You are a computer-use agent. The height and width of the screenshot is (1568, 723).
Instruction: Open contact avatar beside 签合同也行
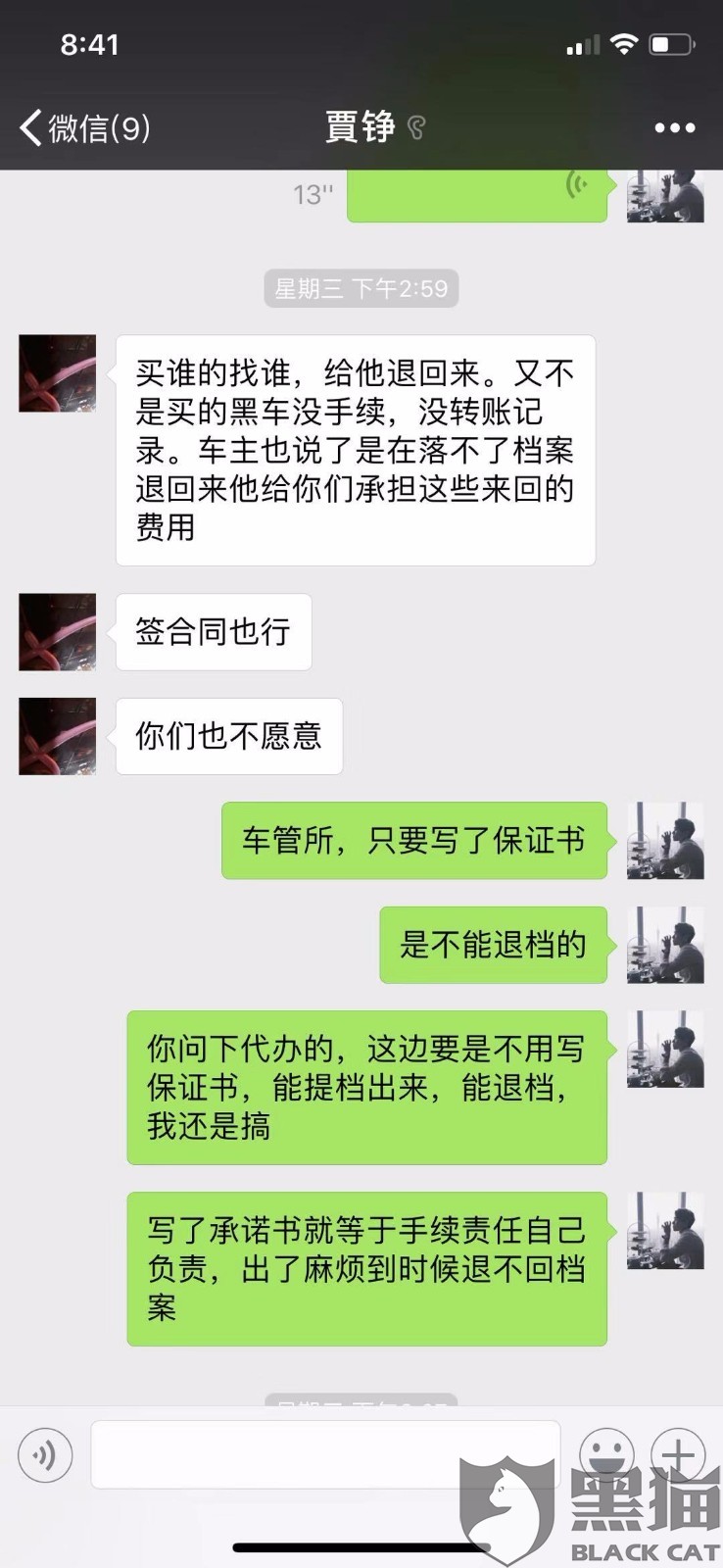point(58,632)
